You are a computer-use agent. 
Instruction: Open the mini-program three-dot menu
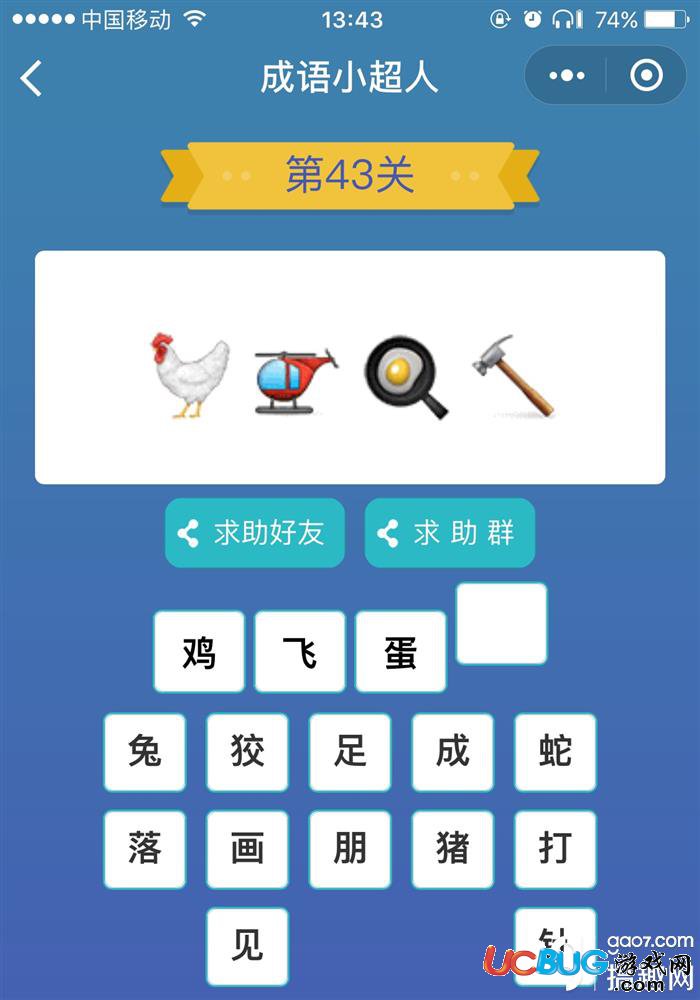567,76
